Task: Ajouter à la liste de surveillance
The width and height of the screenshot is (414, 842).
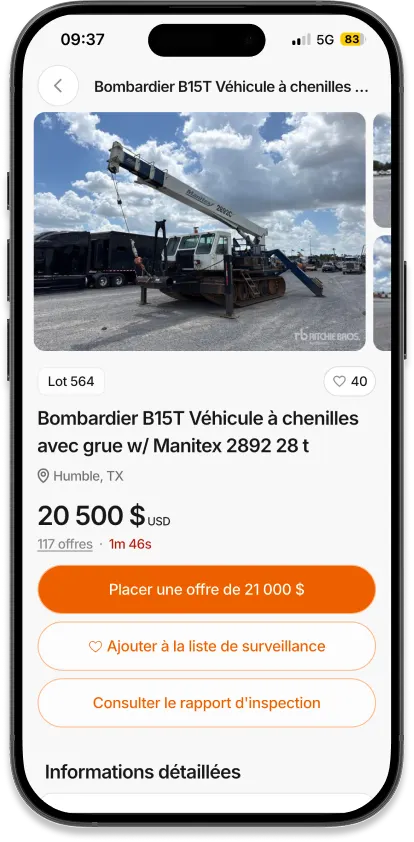Action: point(207,646)
